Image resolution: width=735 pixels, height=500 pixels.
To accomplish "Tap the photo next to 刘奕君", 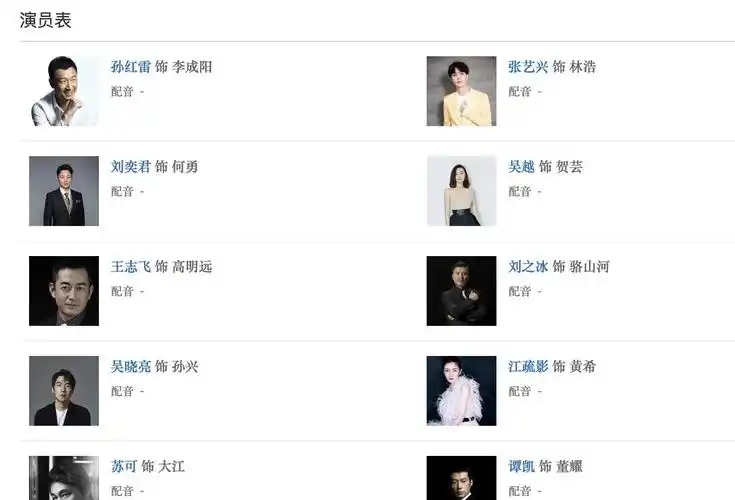I will pos(64,191).
